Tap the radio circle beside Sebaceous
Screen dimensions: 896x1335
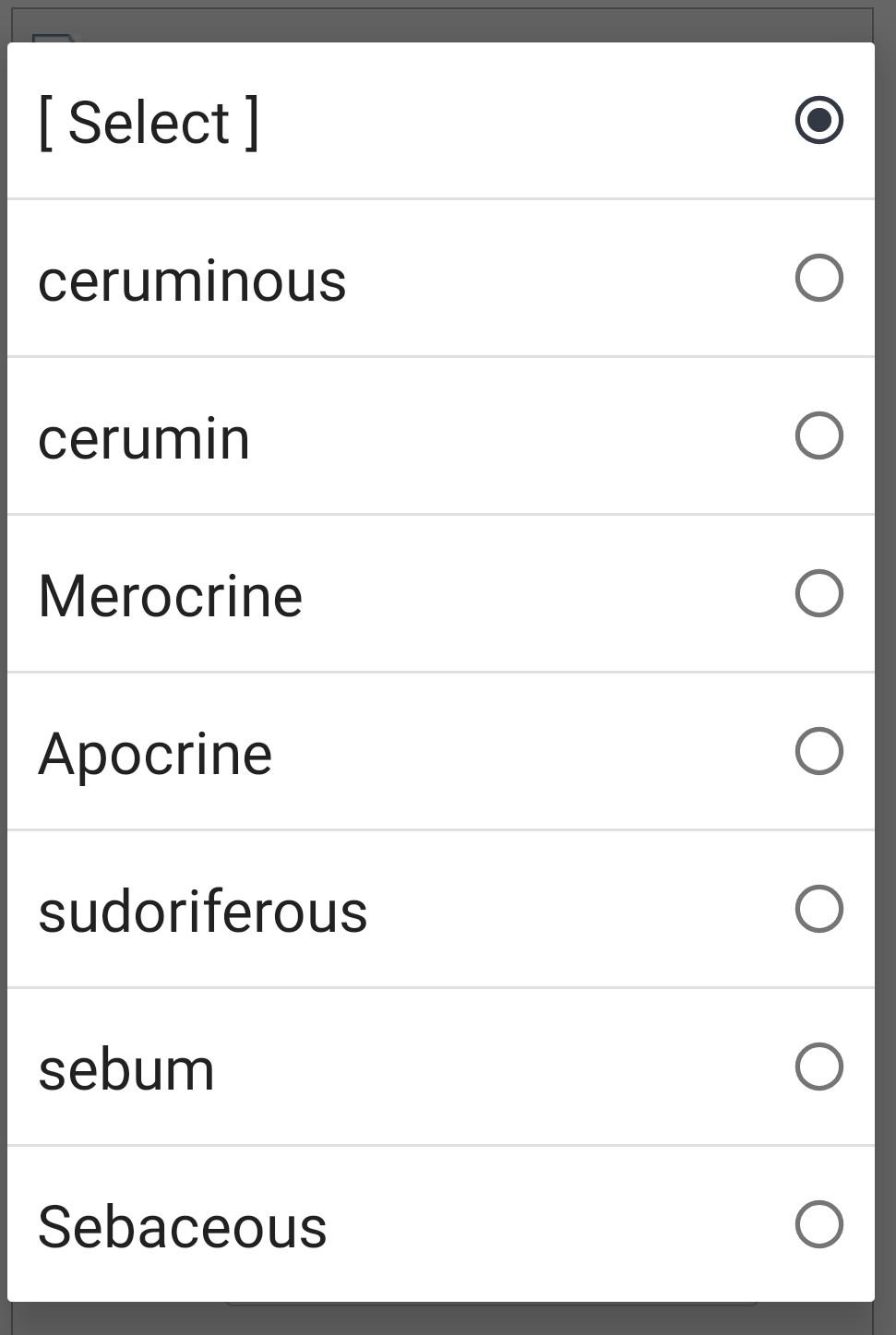(x=818, y=1225)
